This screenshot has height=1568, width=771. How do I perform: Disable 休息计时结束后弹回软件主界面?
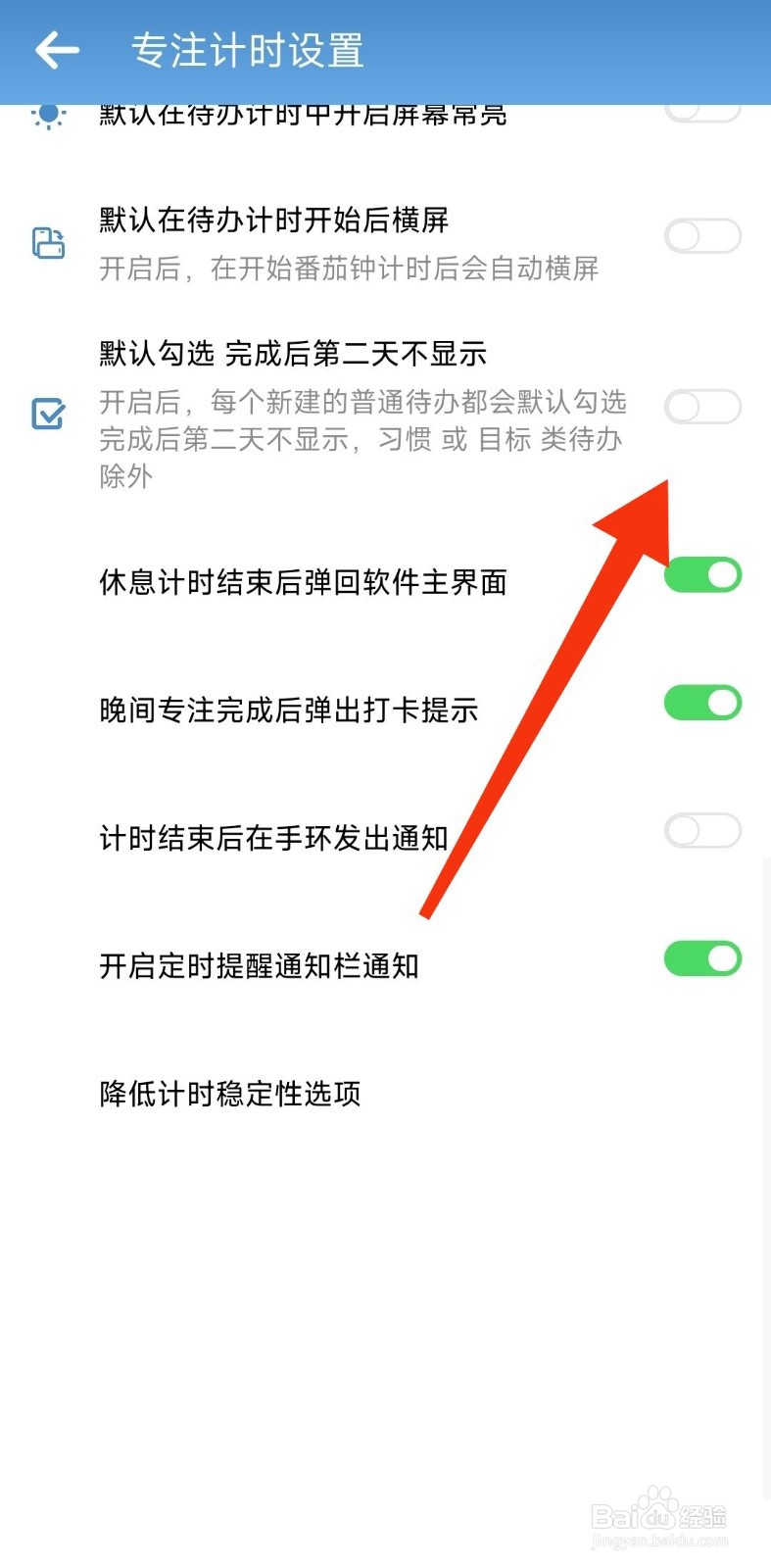click(702, 575)
